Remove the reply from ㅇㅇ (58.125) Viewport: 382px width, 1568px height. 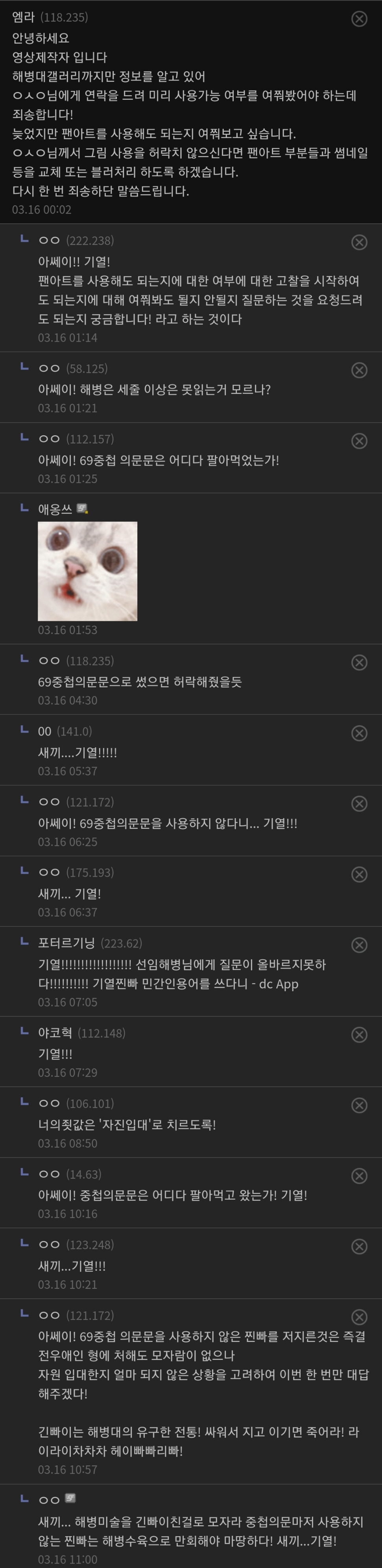(360, 370)
